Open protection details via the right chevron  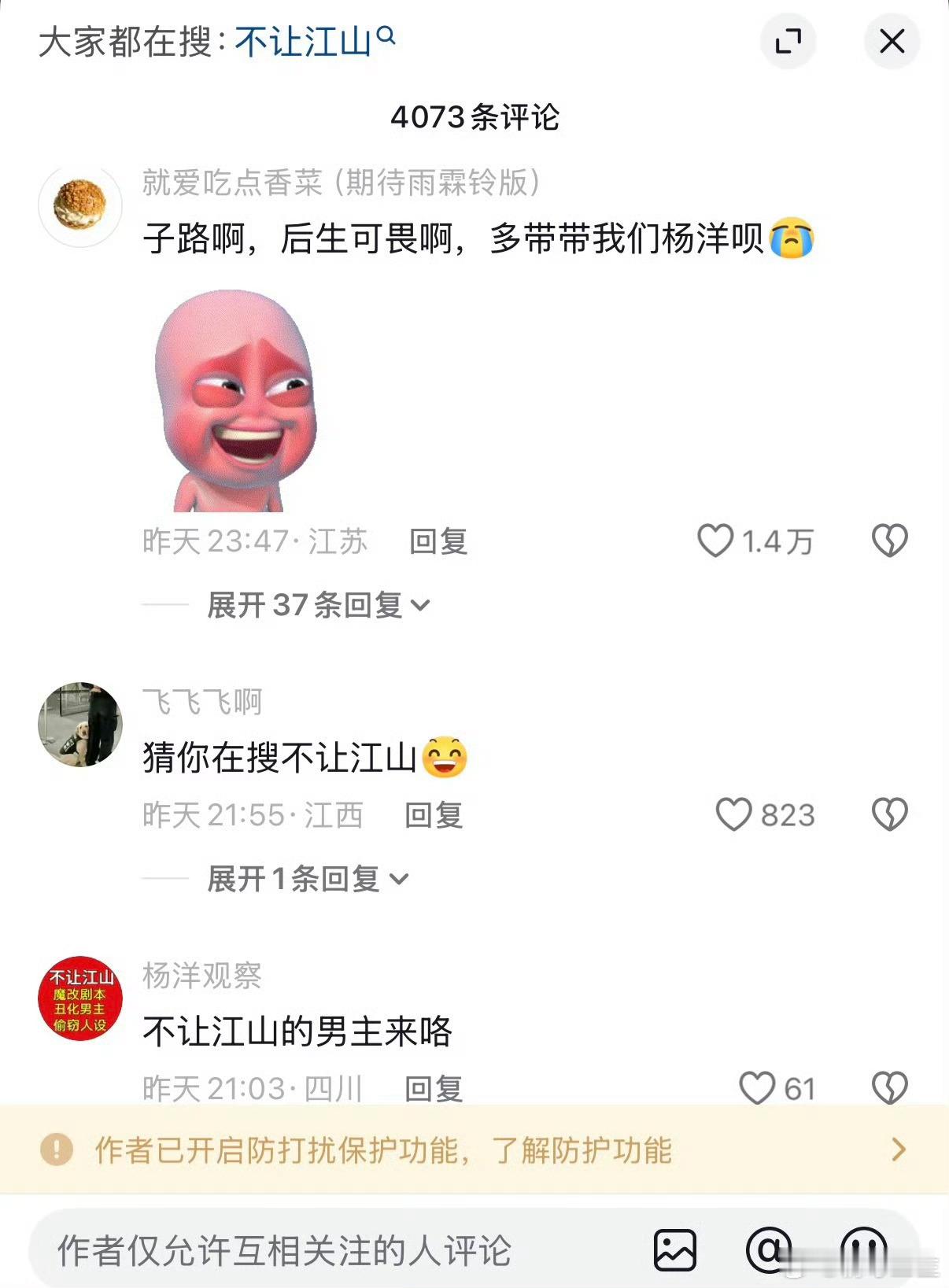tap(899, 1150)
